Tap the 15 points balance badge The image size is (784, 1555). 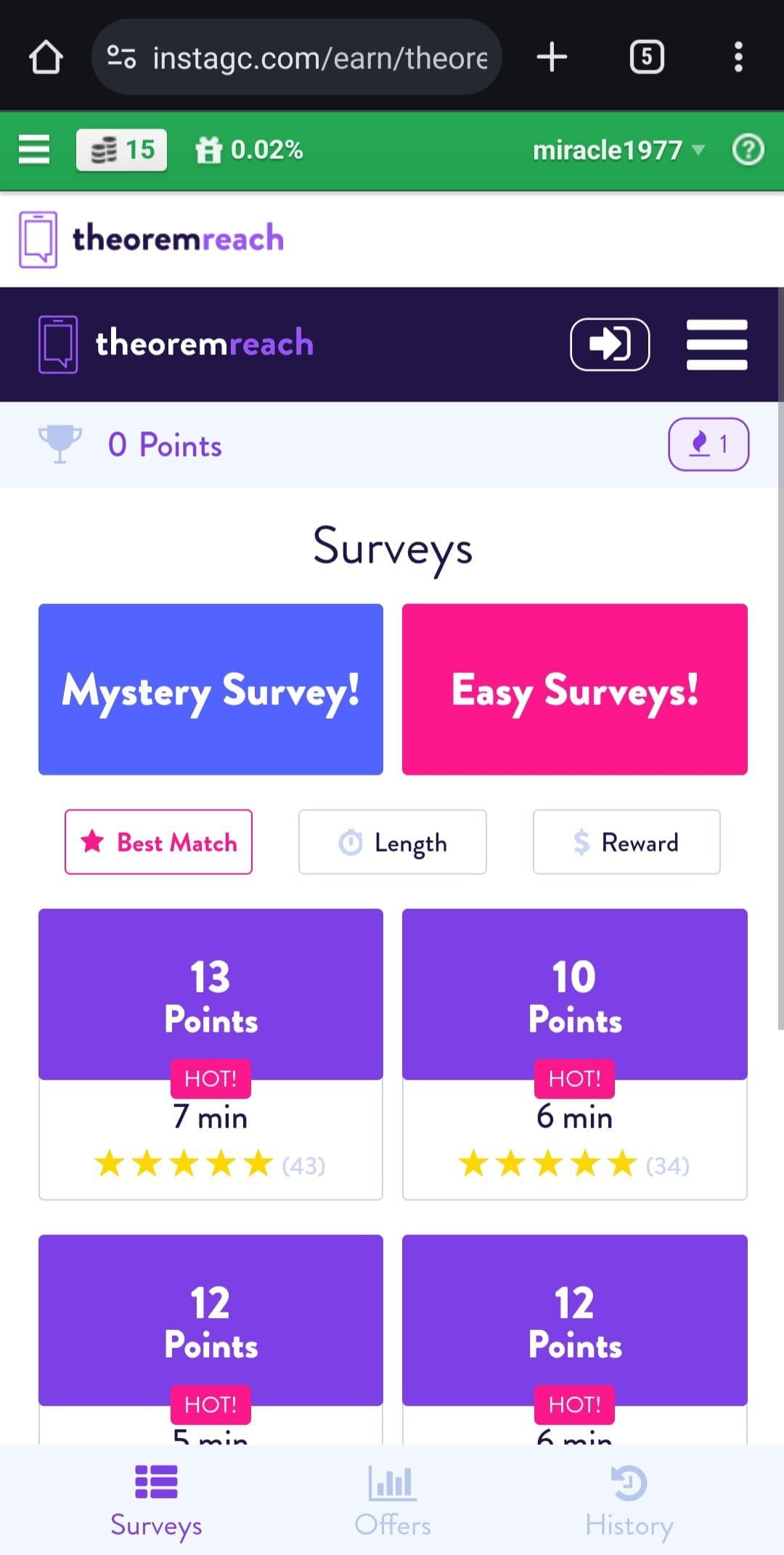122,150
